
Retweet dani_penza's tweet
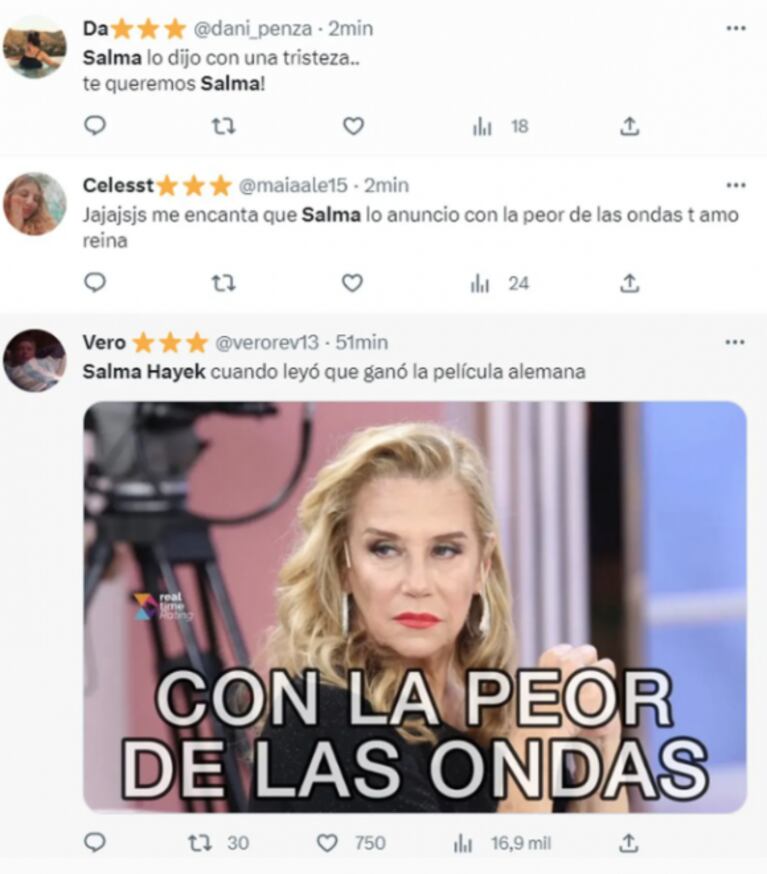pyautogui.click(x=224, y=126)
